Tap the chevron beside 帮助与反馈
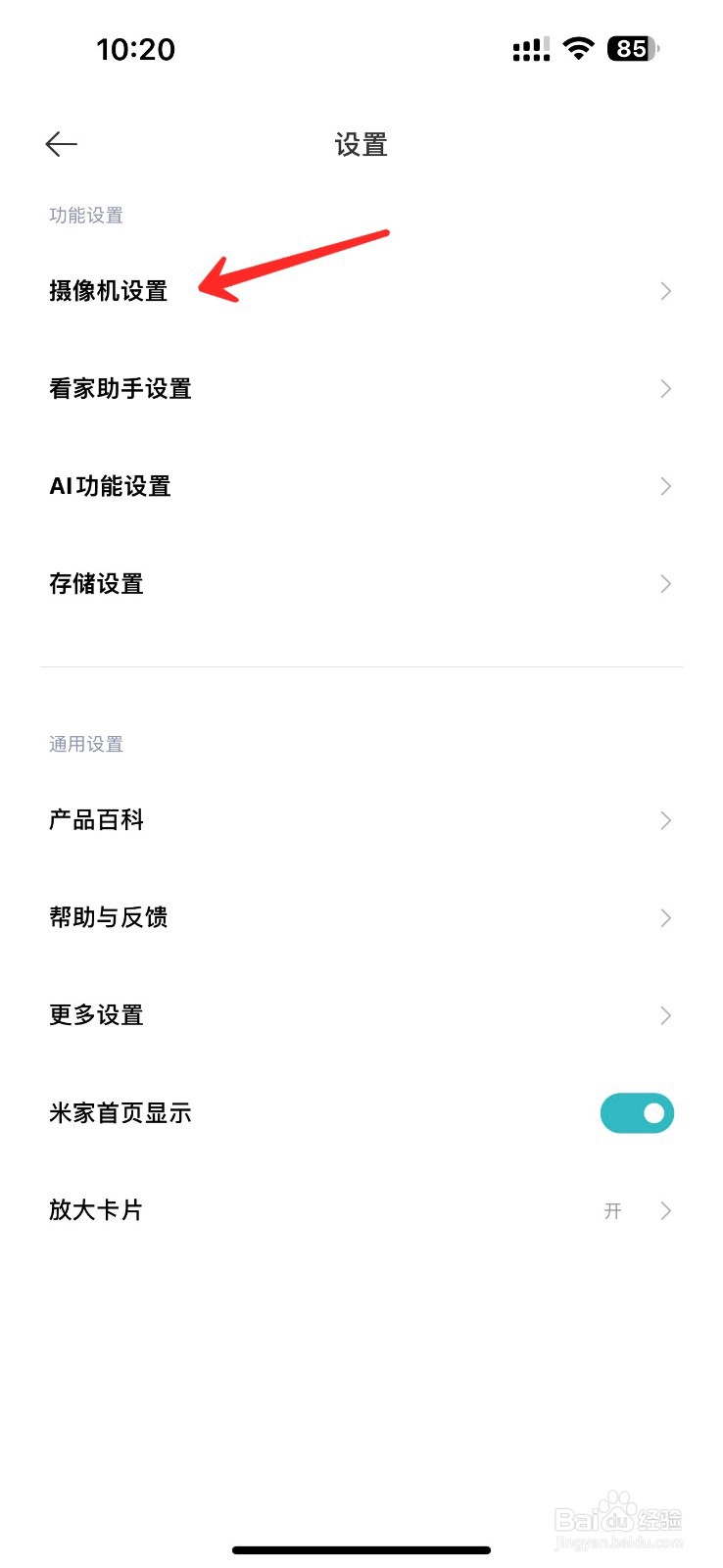This screenshot has height=1568, width=723. point(665,917)
